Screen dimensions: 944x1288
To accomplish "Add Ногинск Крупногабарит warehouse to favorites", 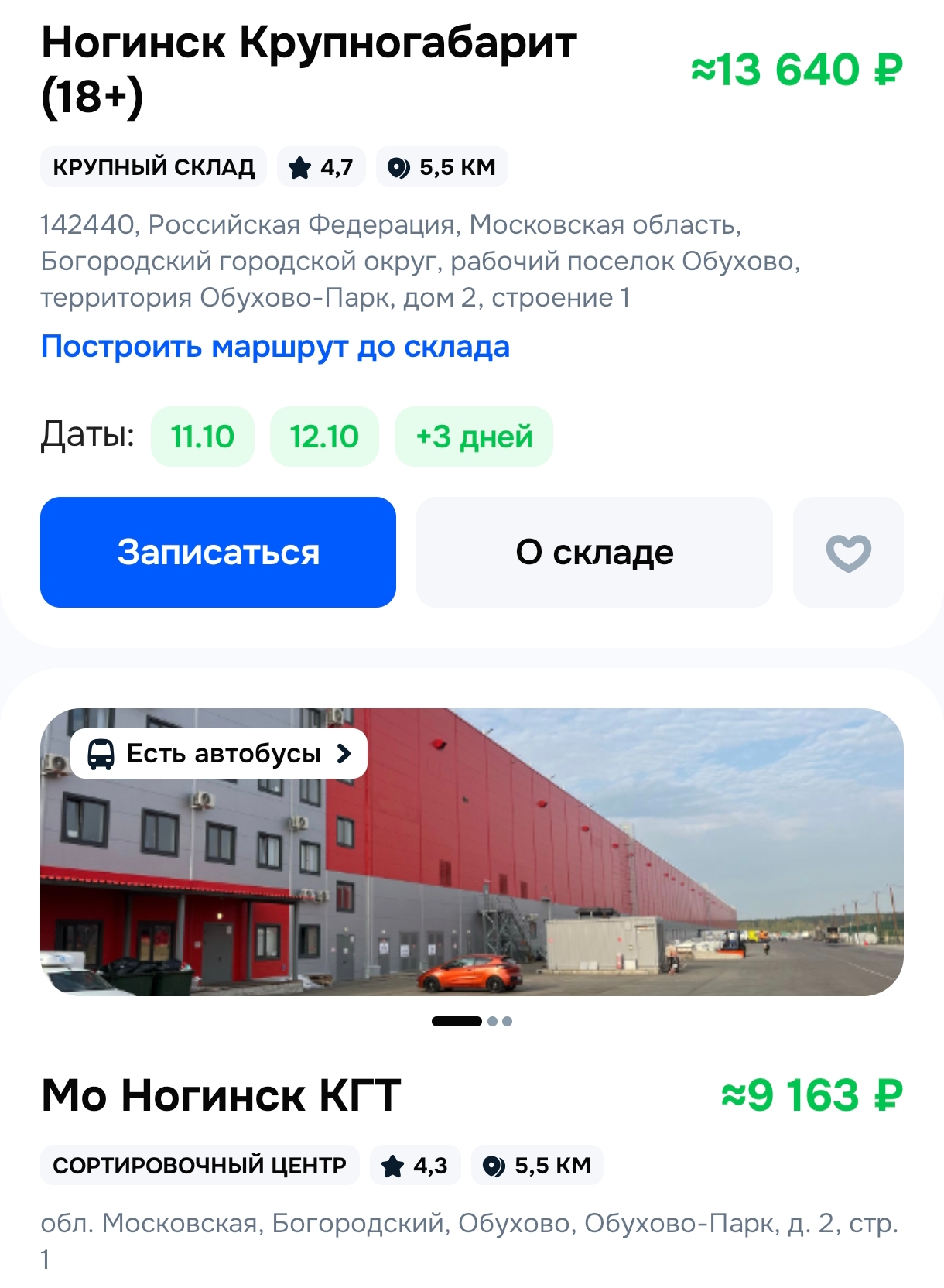I will [x=848, y=553].
